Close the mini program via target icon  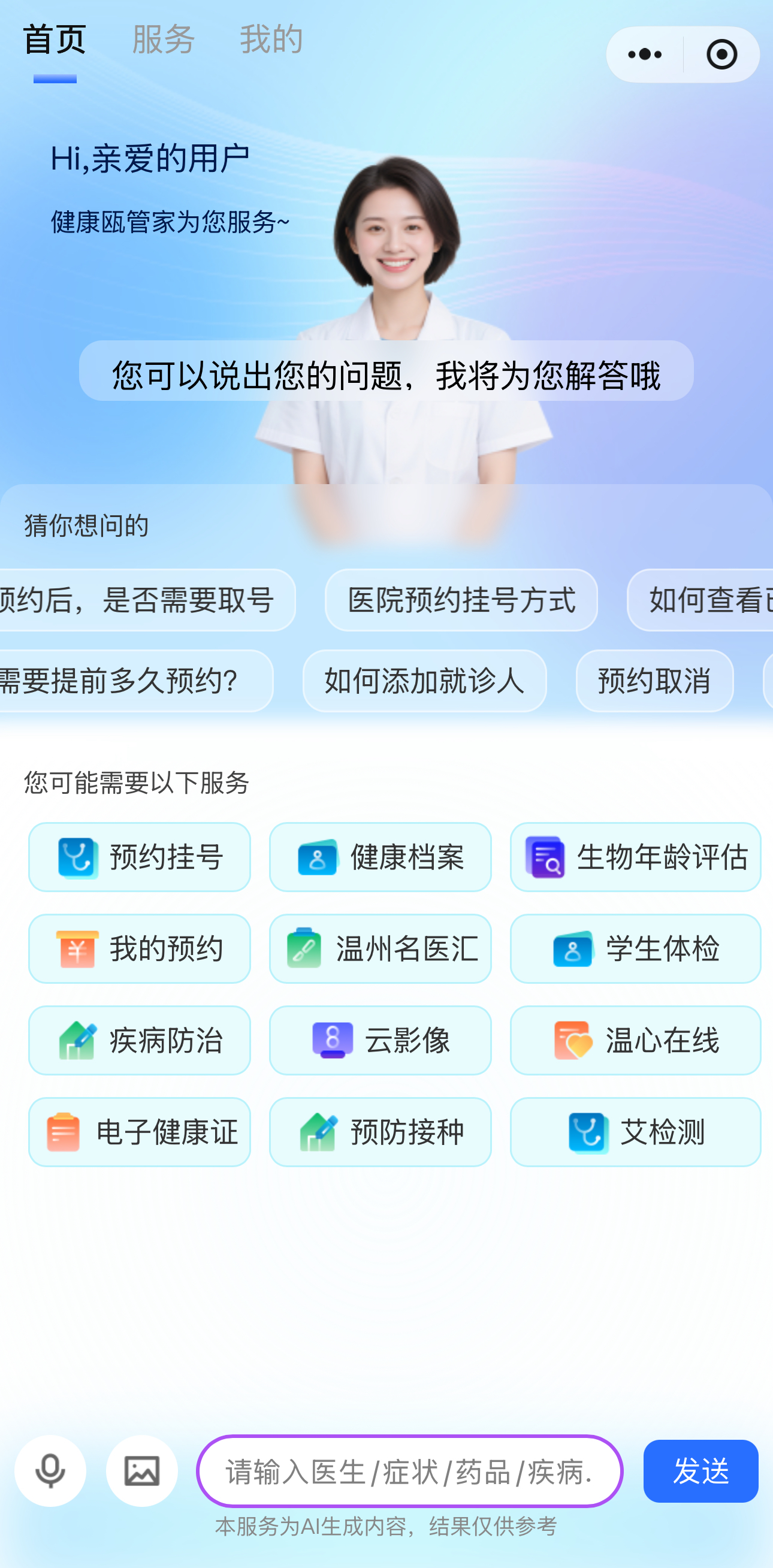tap(722, 55)
